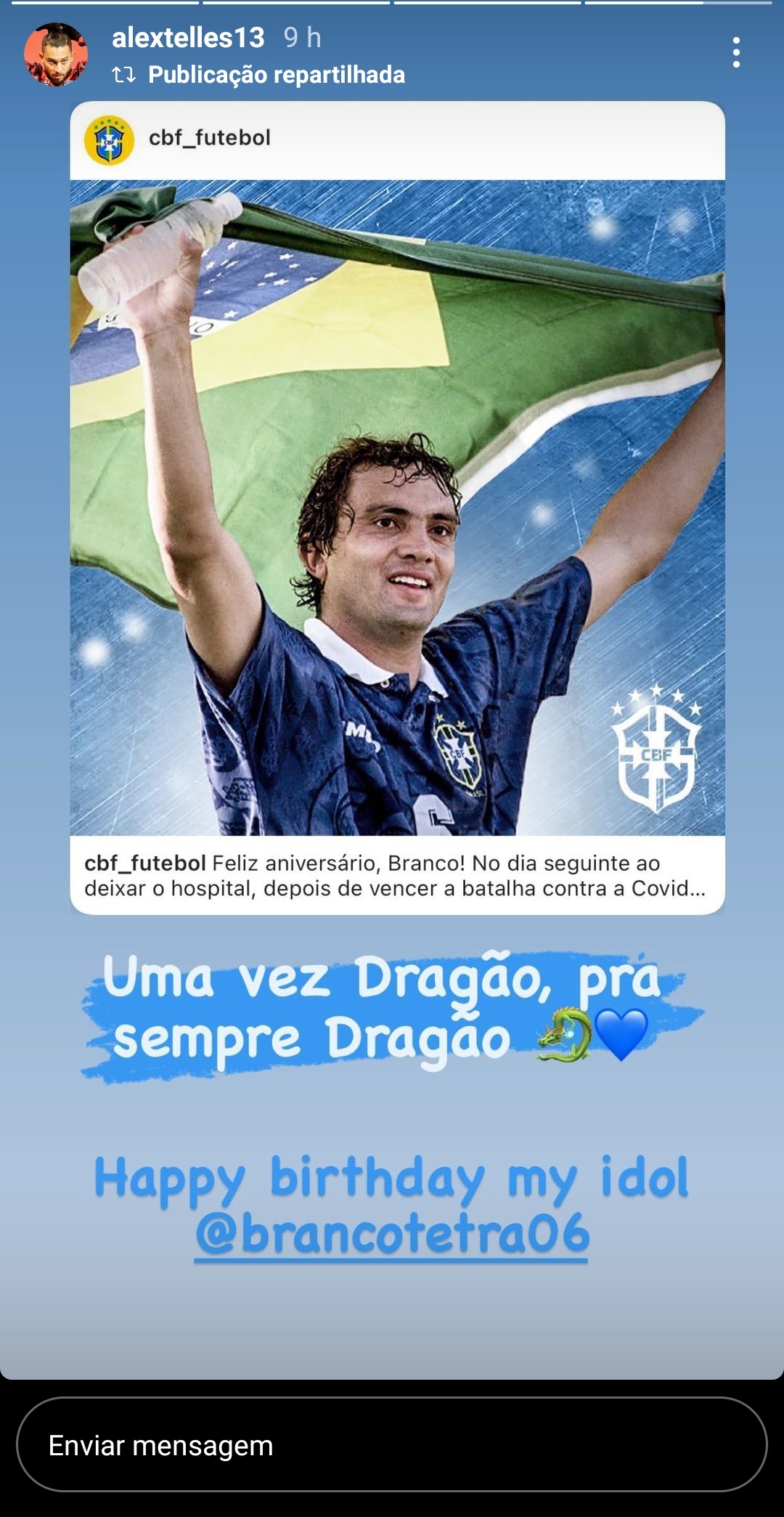The width and height of the screenshot is (784, 1517).
Task: Open the @brancotetra06 mention
Action: 392,1234
